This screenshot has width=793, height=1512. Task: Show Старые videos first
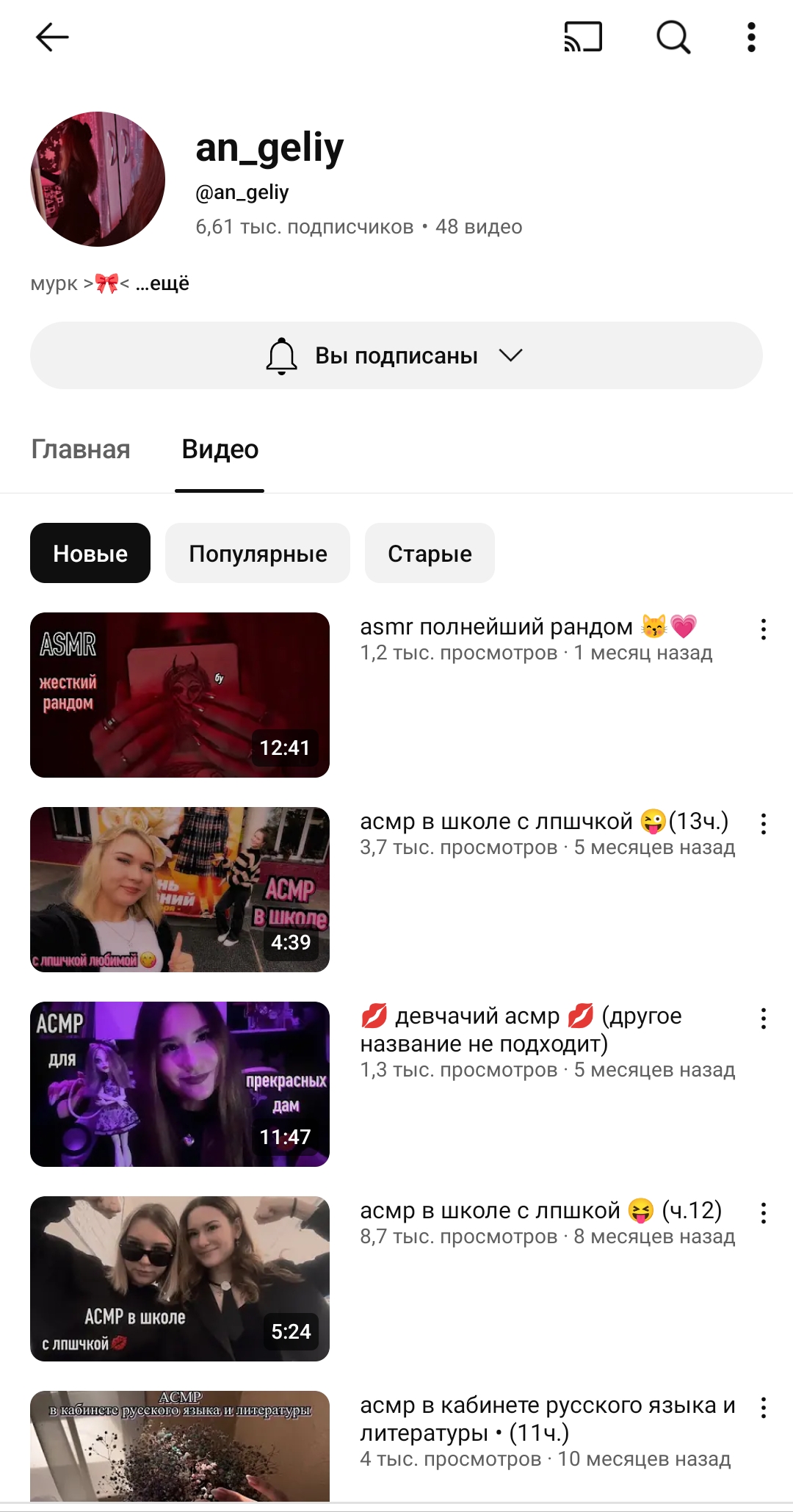430,554
